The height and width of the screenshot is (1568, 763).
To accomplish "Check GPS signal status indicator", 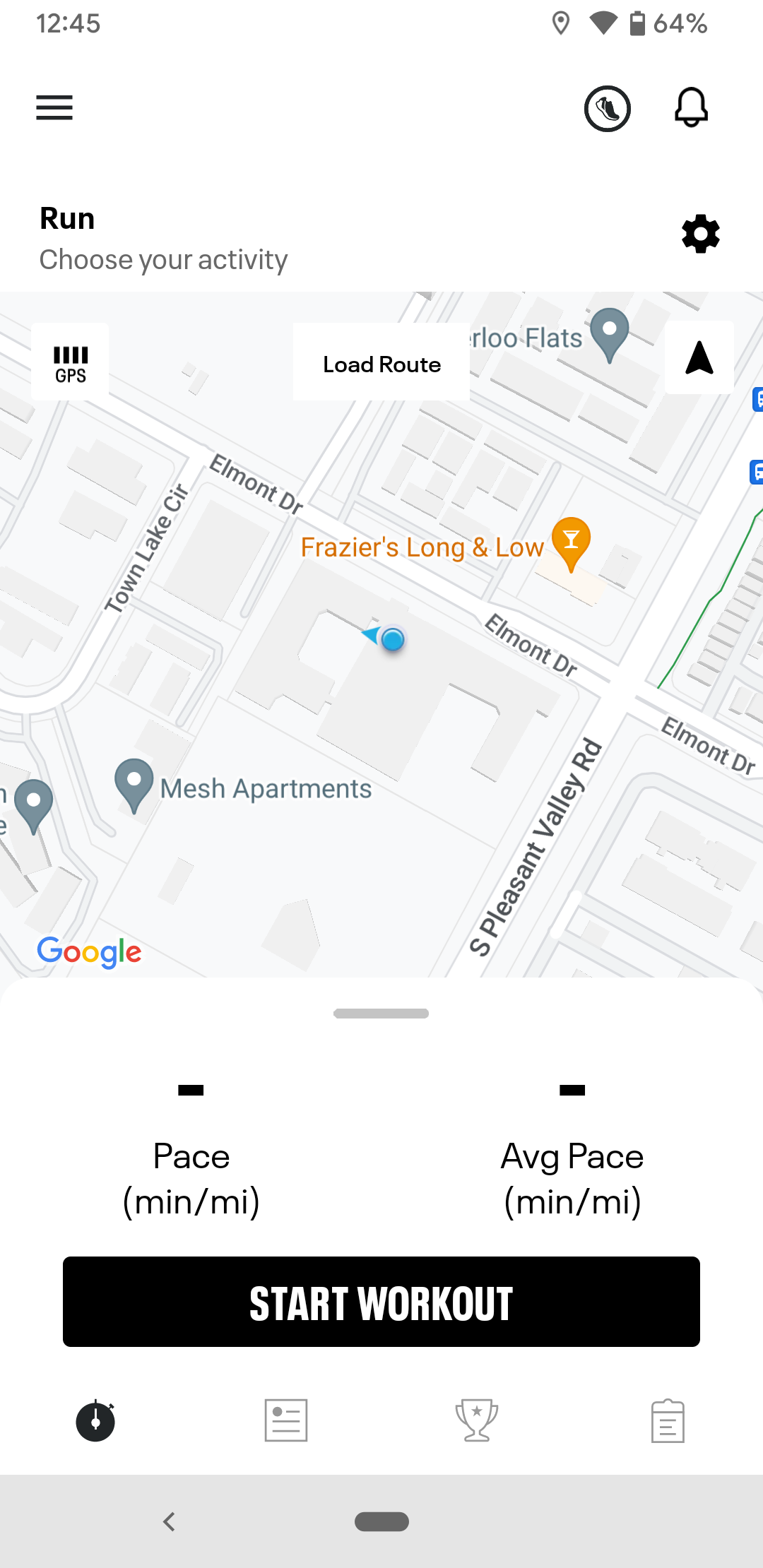I will tap(70, 362).
